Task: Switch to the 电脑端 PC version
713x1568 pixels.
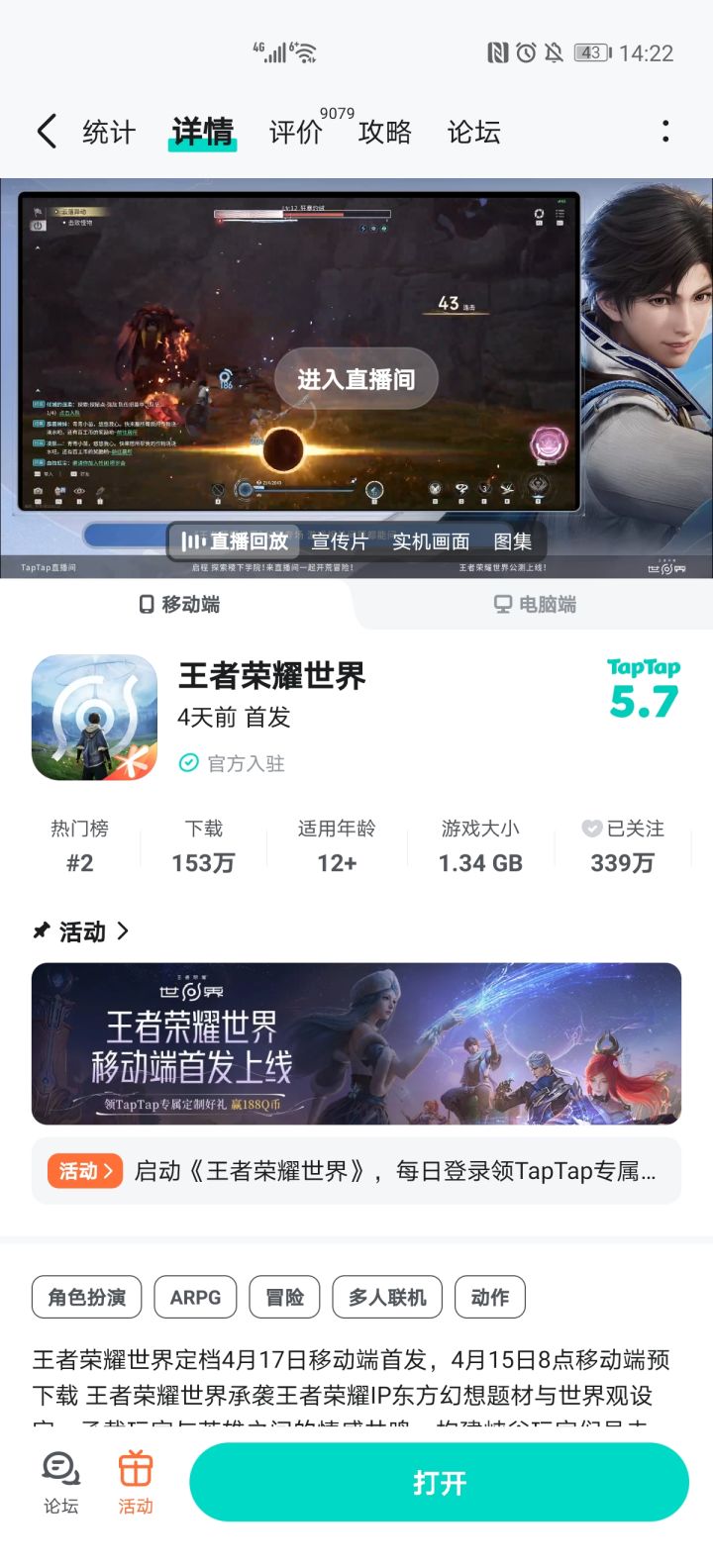Action: click(x=535, y=605)
